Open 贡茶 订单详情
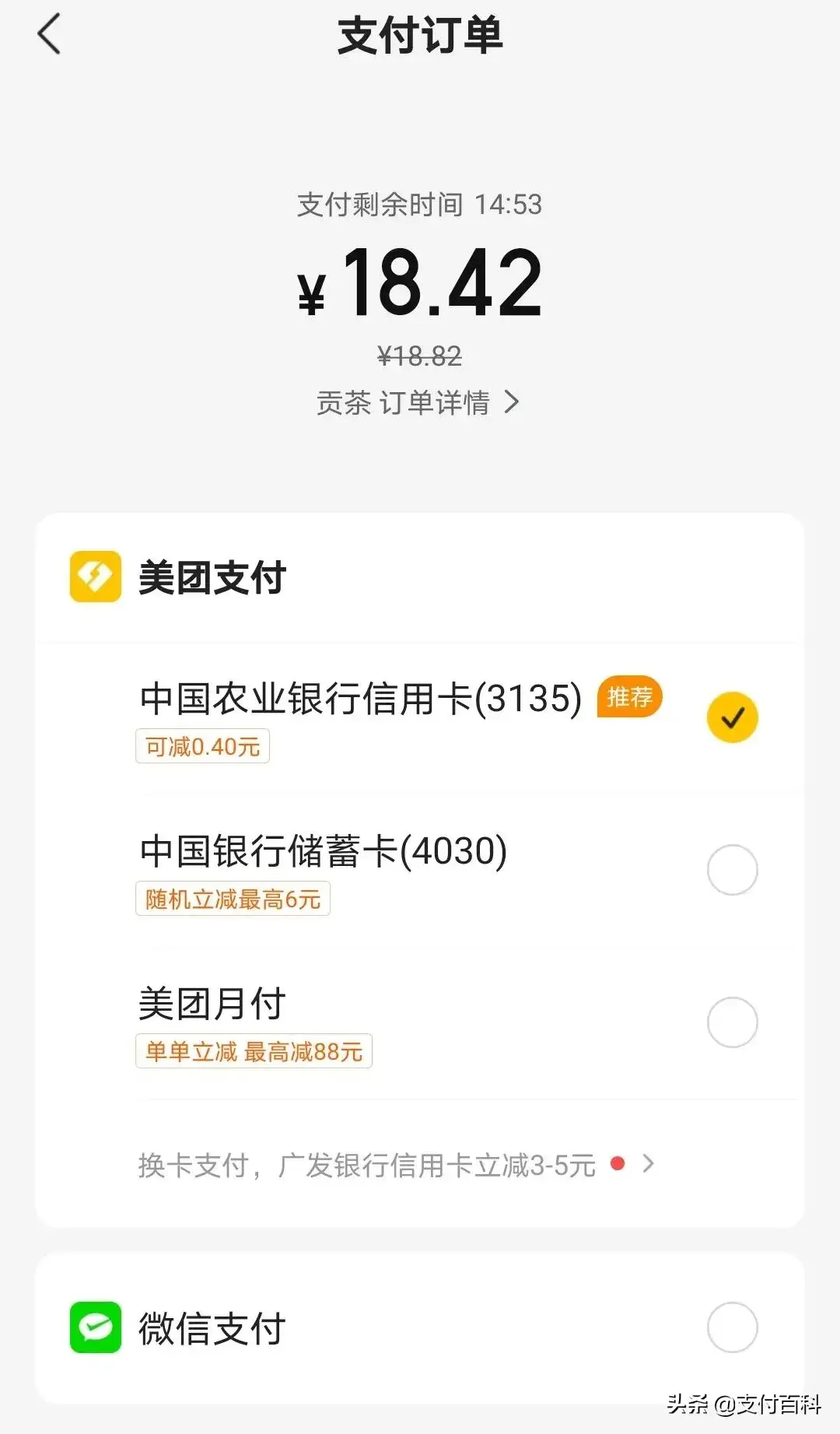Screen dimensions: 840x1434 [x=418, y=402]
